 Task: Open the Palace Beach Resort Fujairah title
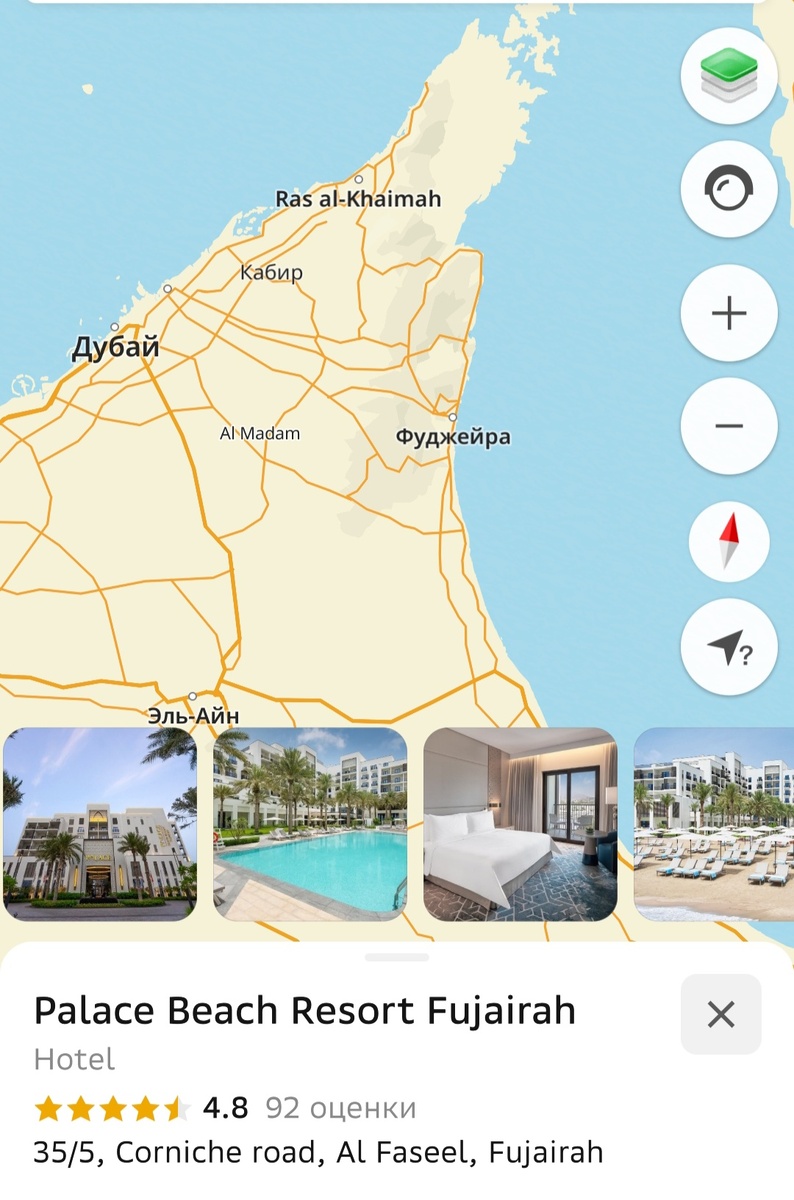click(305, 1010)
